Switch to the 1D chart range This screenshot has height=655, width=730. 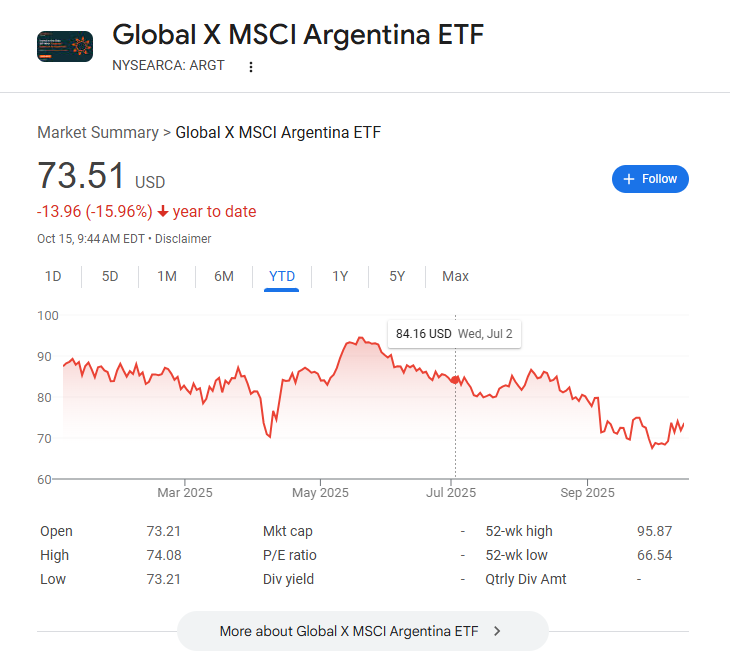[53, 276]
